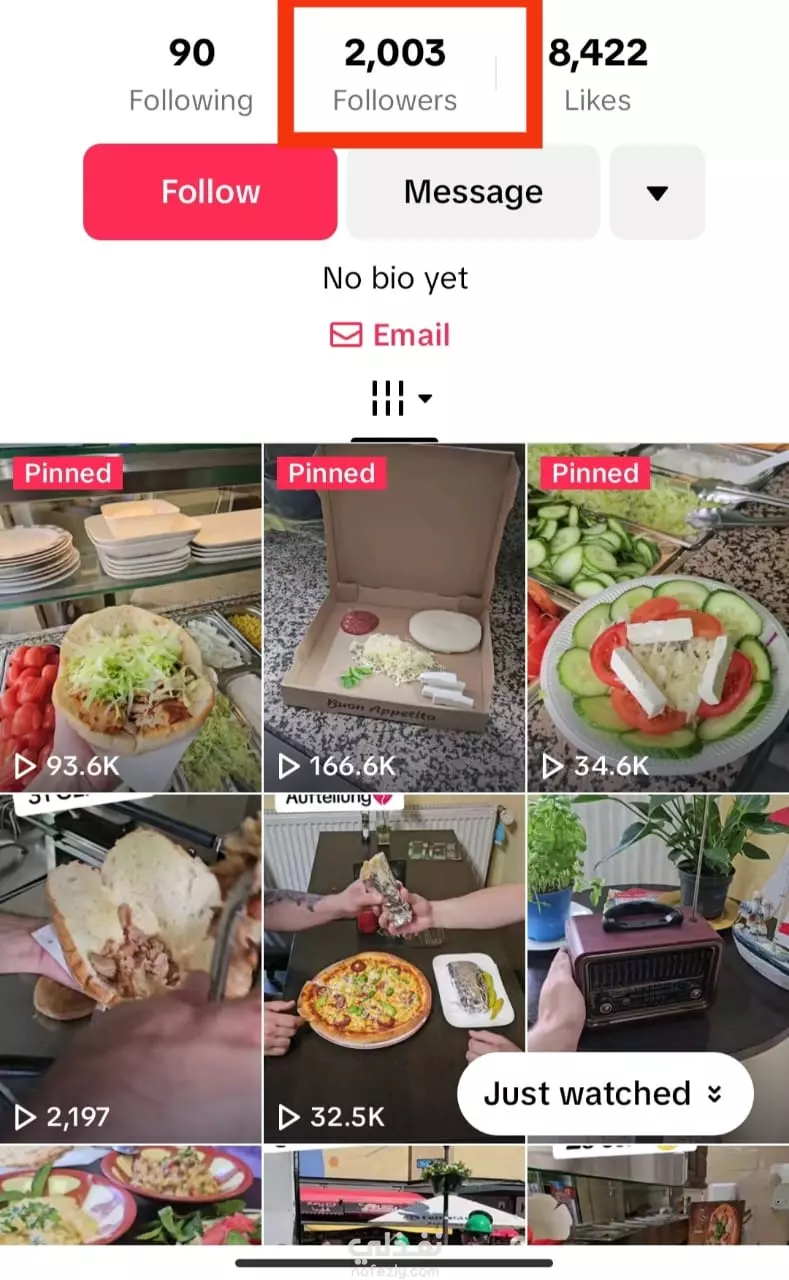The image size is (789, 1280).
Task: Play the pinned video with 93.6K views
Action: tap(130, 618)
